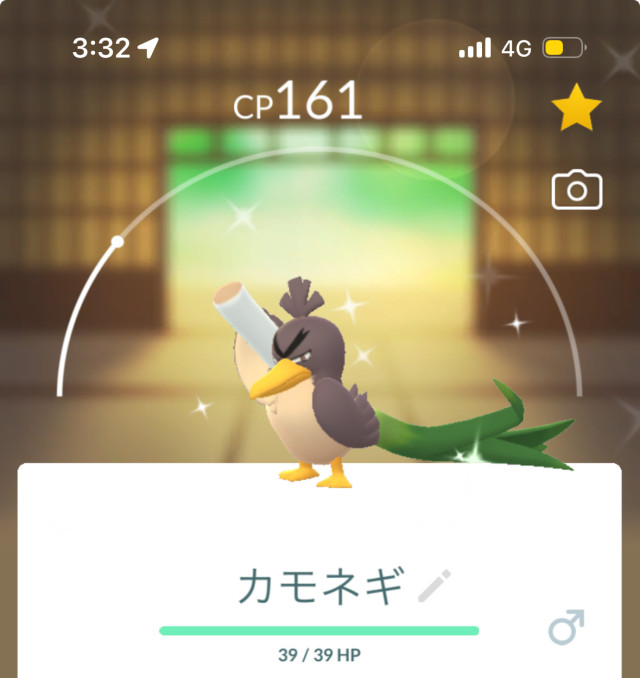Open the AR camera for this Pokémon
This screenshot has height=678, width=640.
577,190
